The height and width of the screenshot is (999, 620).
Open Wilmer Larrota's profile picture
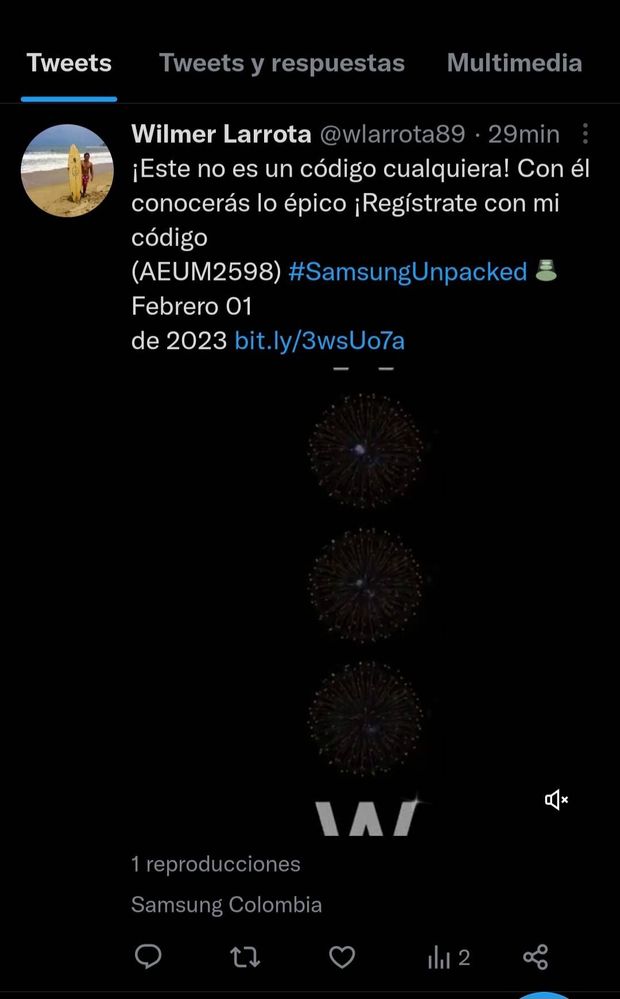tap(67, 170)
